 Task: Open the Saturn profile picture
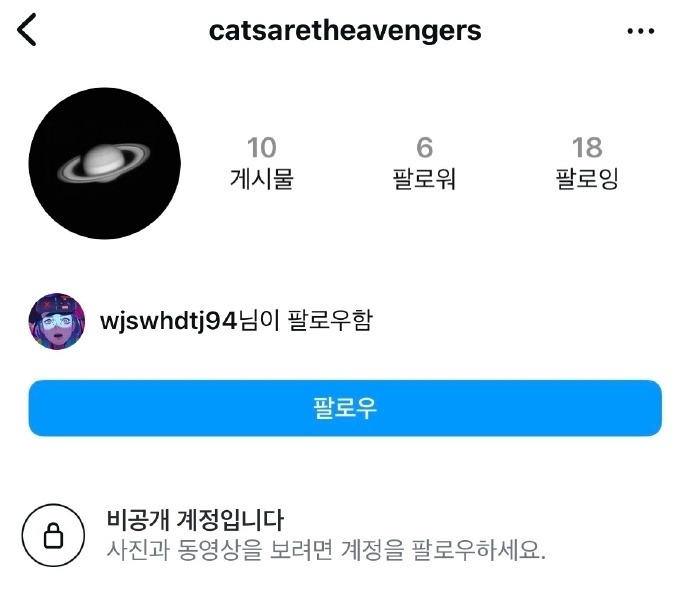click(x=104, y=163)
